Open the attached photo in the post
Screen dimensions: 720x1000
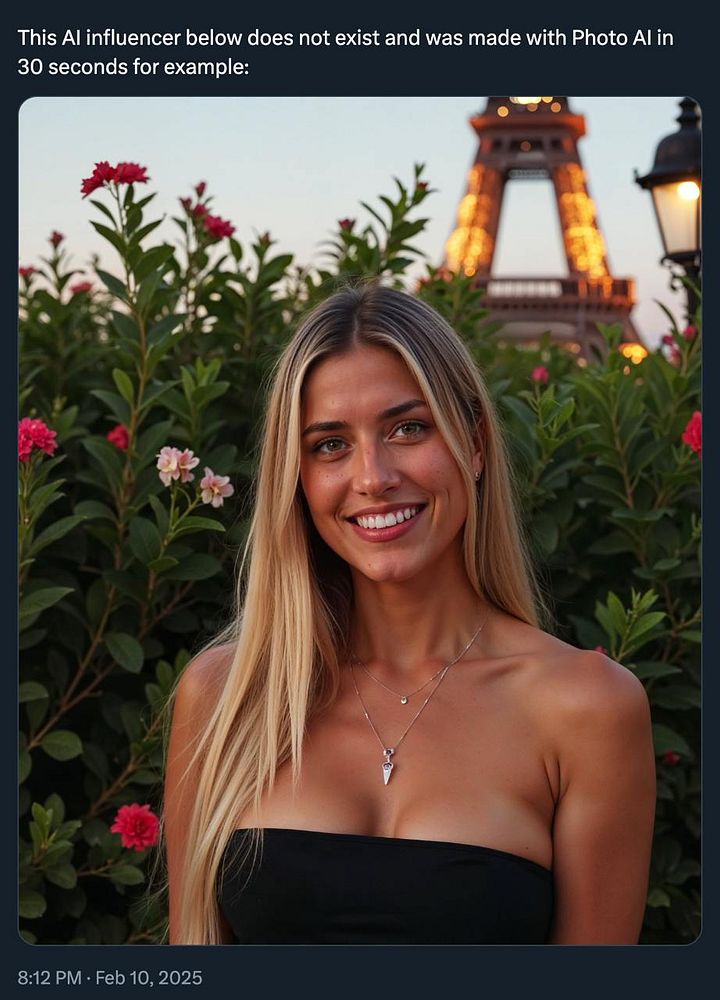pos(360,520)
